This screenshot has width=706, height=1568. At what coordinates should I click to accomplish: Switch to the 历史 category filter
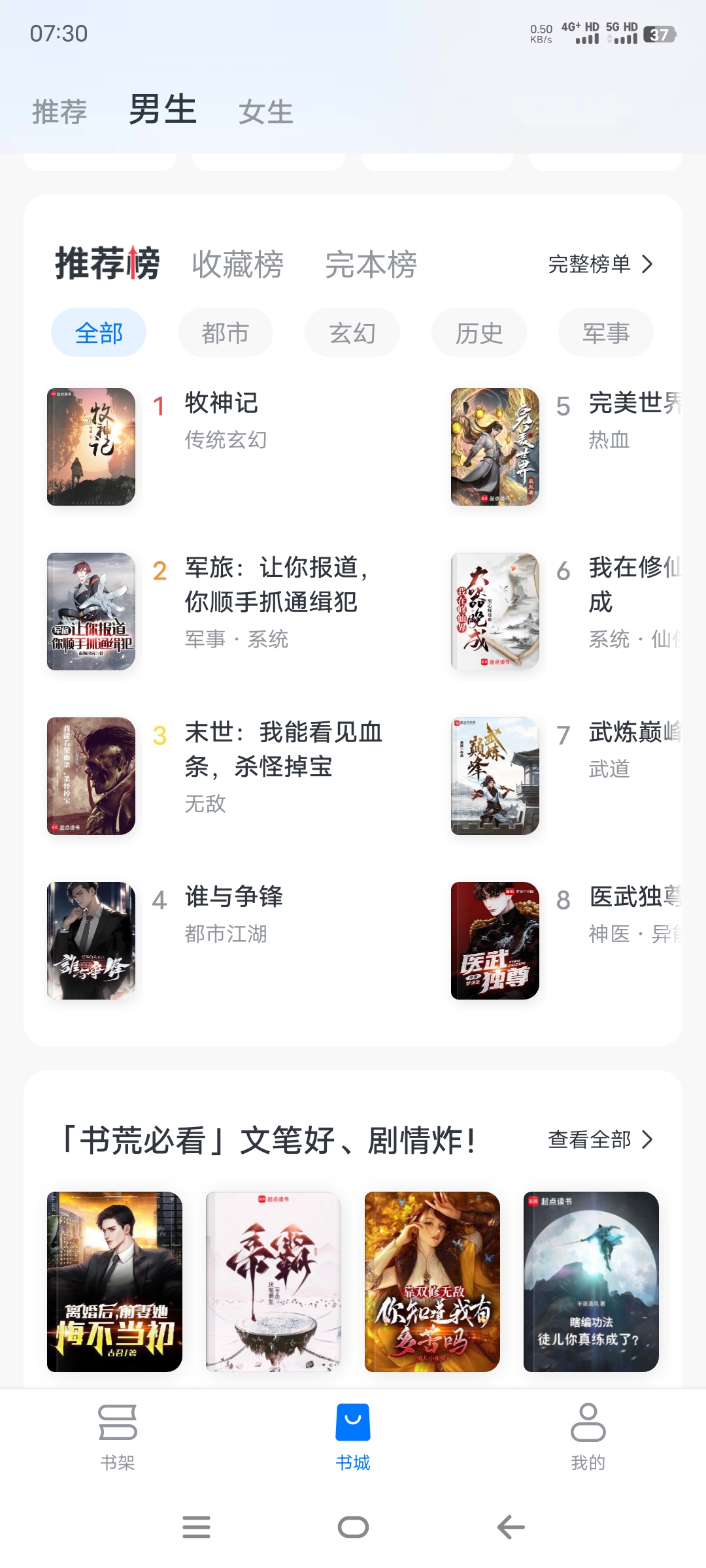pos(479,332)
